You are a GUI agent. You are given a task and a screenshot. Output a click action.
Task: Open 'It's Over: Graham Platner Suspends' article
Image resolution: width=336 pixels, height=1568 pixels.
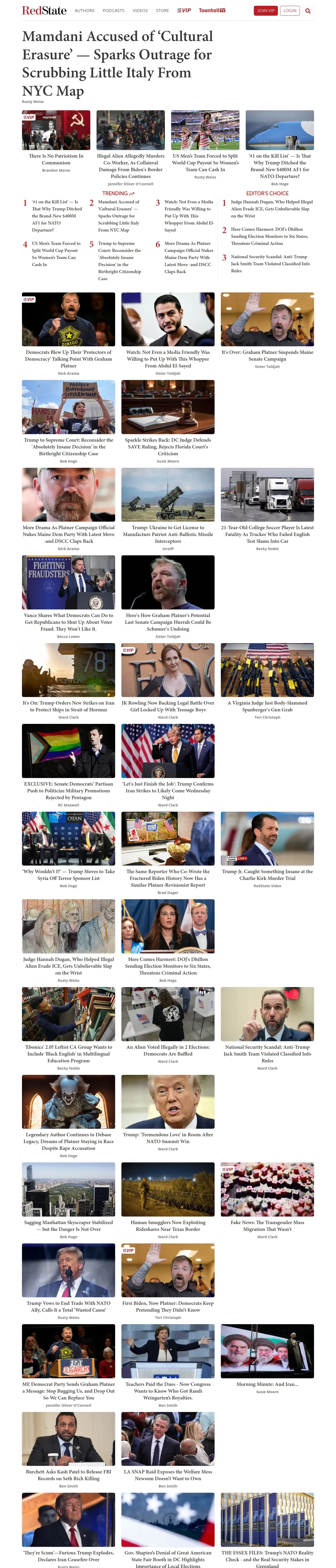pyautogui.click(x=267, y=355)
